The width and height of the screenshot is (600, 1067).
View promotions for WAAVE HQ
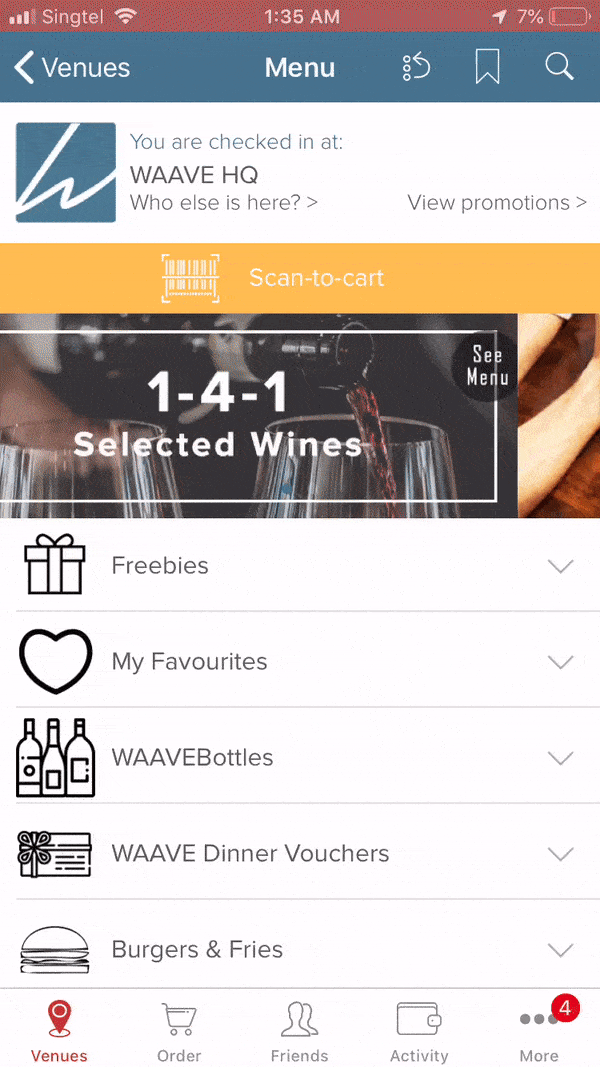click(496, 203)
